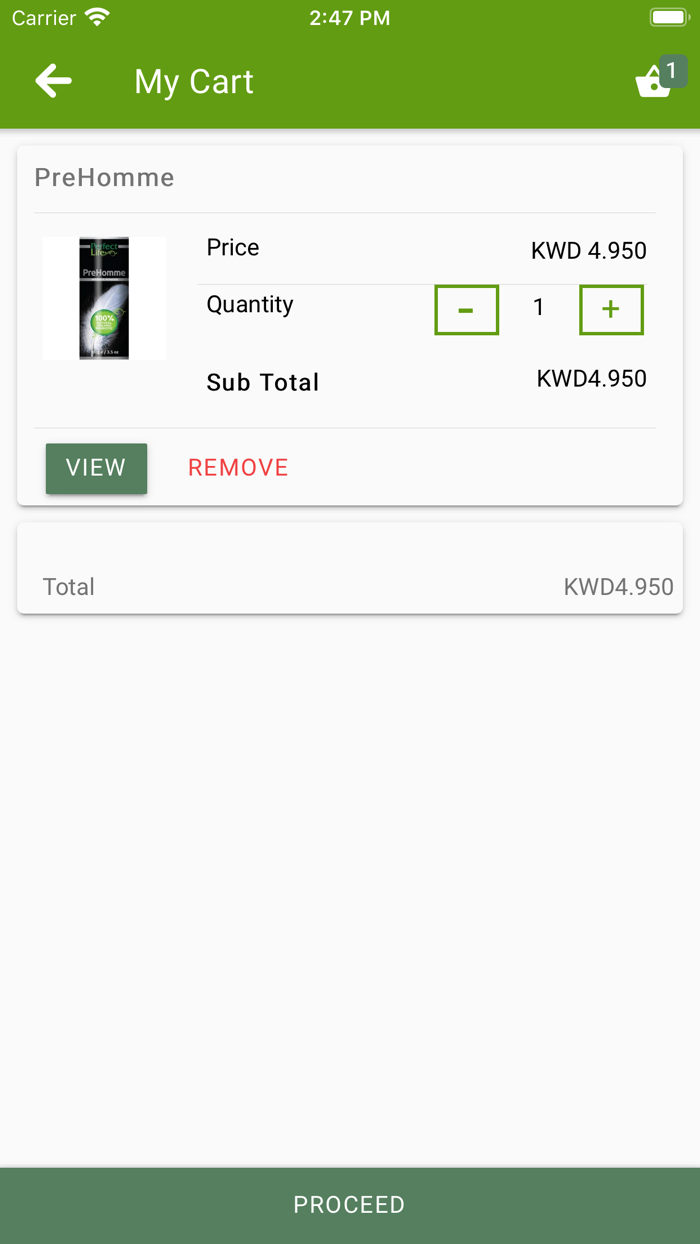Increase PreHomme quantity with plus
This screenshot has width=700, height=1244.
tap(611, 310)
